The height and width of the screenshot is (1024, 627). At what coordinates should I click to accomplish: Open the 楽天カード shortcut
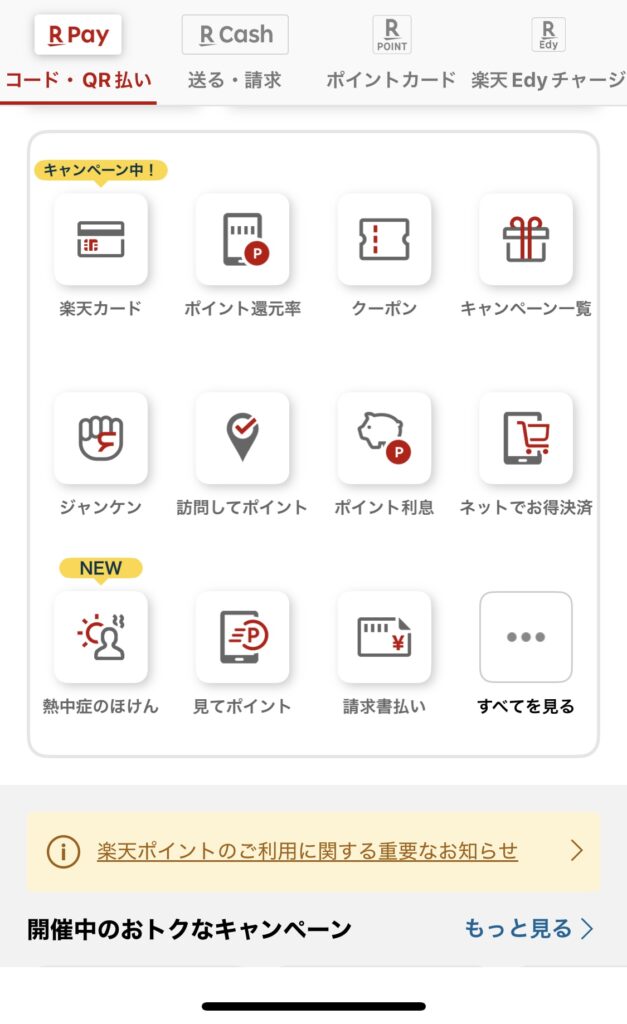(x=101, y=256)
